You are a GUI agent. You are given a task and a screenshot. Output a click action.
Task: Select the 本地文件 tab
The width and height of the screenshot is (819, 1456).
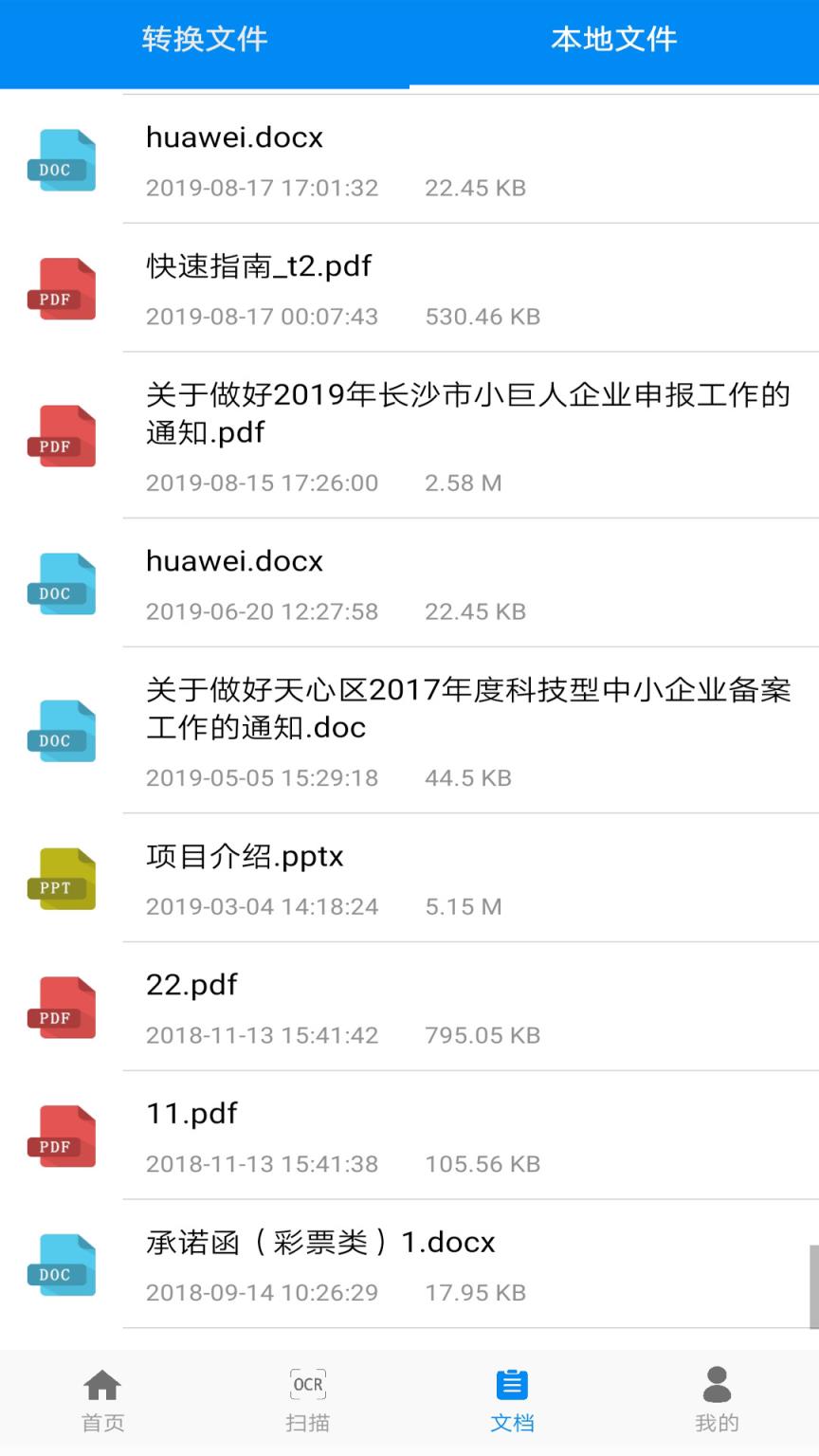(x=613, y=41)
